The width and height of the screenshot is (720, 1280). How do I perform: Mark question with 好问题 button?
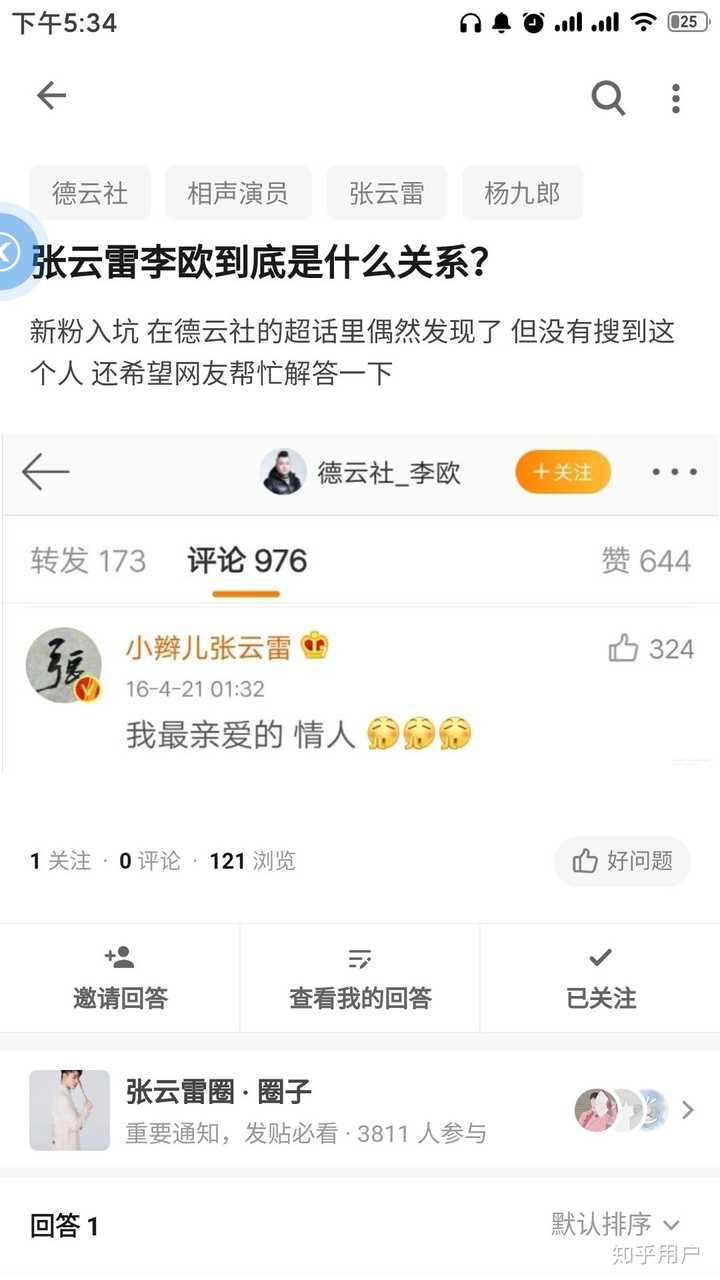[x=622, y=861]
